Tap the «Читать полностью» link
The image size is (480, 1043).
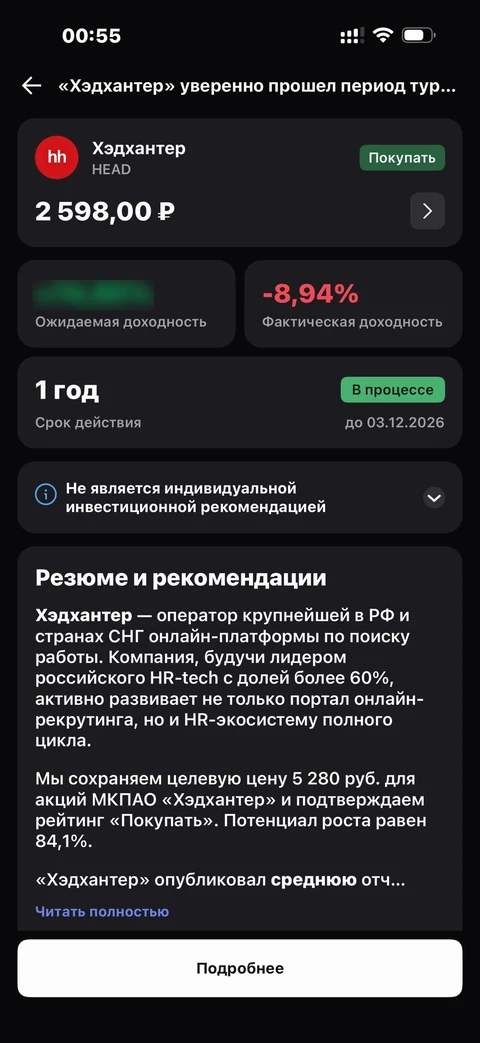coord(102,911)
